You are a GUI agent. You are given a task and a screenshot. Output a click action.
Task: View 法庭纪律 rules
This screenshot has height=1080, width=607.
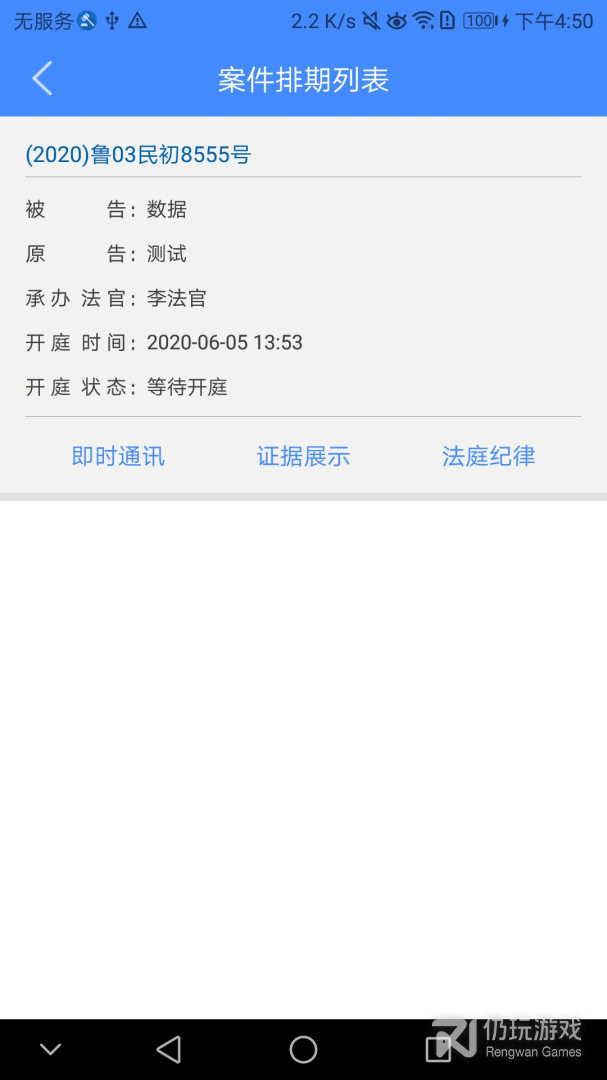[488, 456]
